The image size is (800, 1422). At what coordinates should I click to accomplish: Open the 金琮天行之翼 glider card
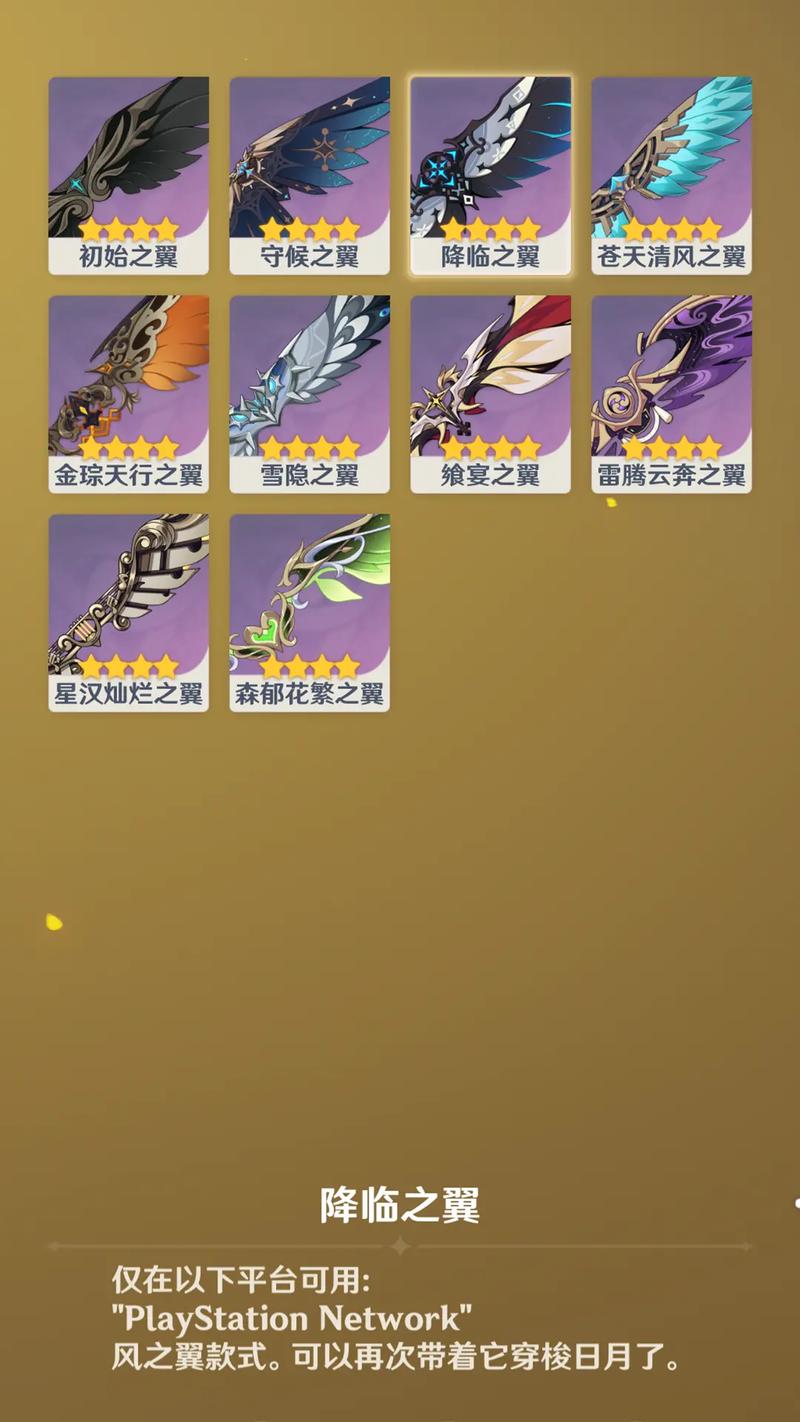pos(128,393)
